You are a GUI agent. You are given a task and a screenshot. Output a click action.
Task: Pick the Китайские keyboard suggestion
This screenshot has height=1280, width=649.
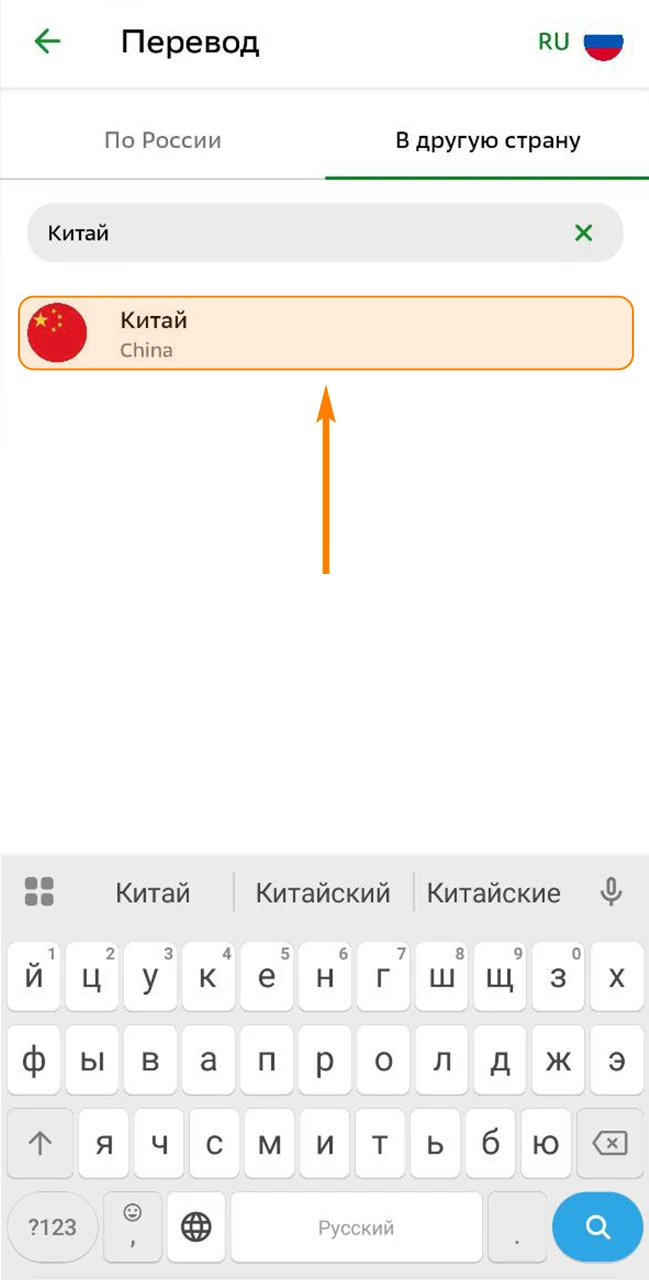coord(493,892)
